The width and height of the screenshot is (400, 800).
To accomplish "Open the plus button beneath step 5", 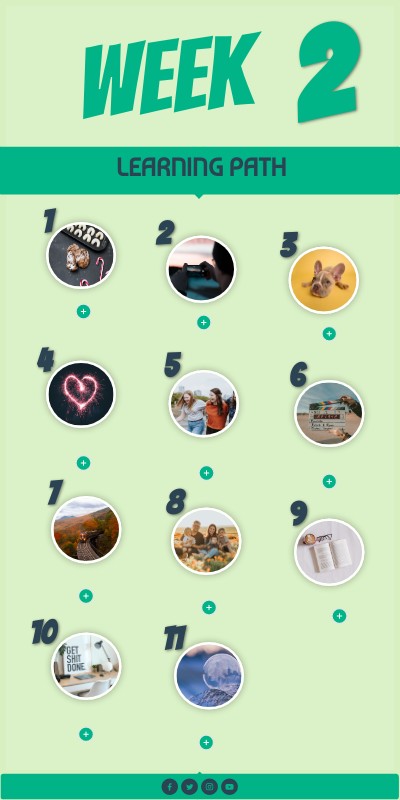I will click(x=206, y=473).
